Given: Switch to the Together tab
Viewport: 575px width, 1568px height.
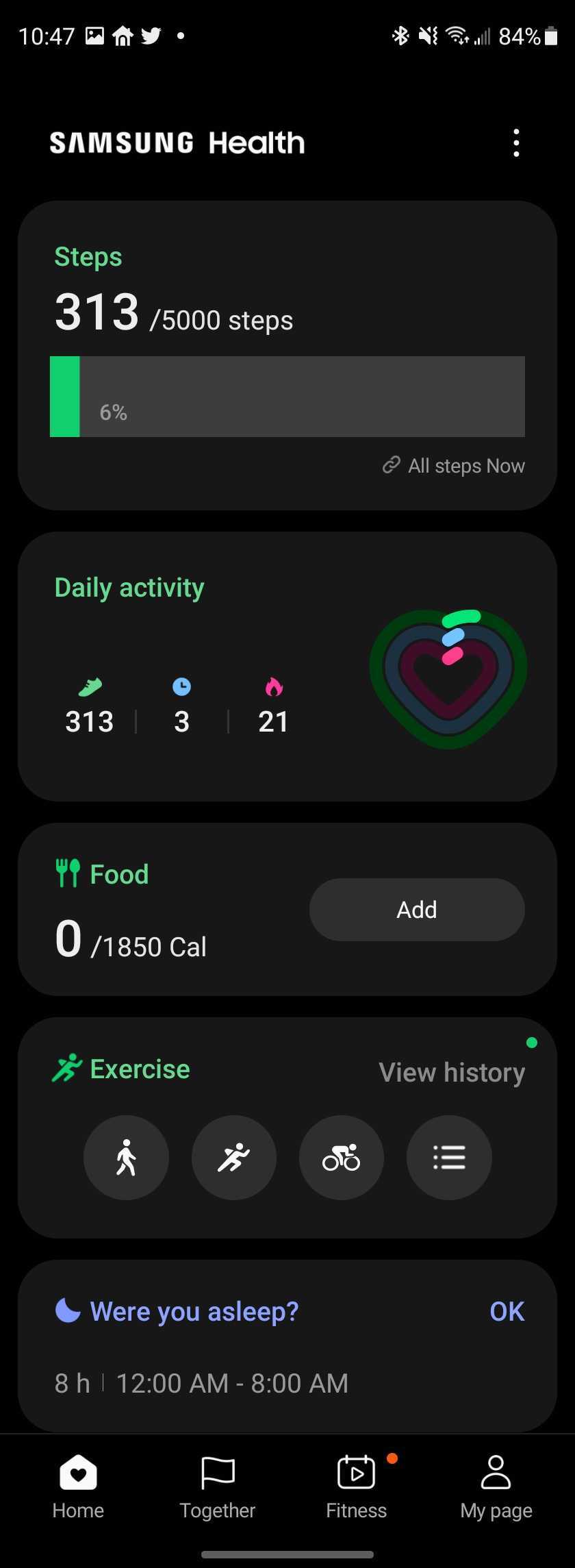Looking at the screenshot, I should [218, 1485].
